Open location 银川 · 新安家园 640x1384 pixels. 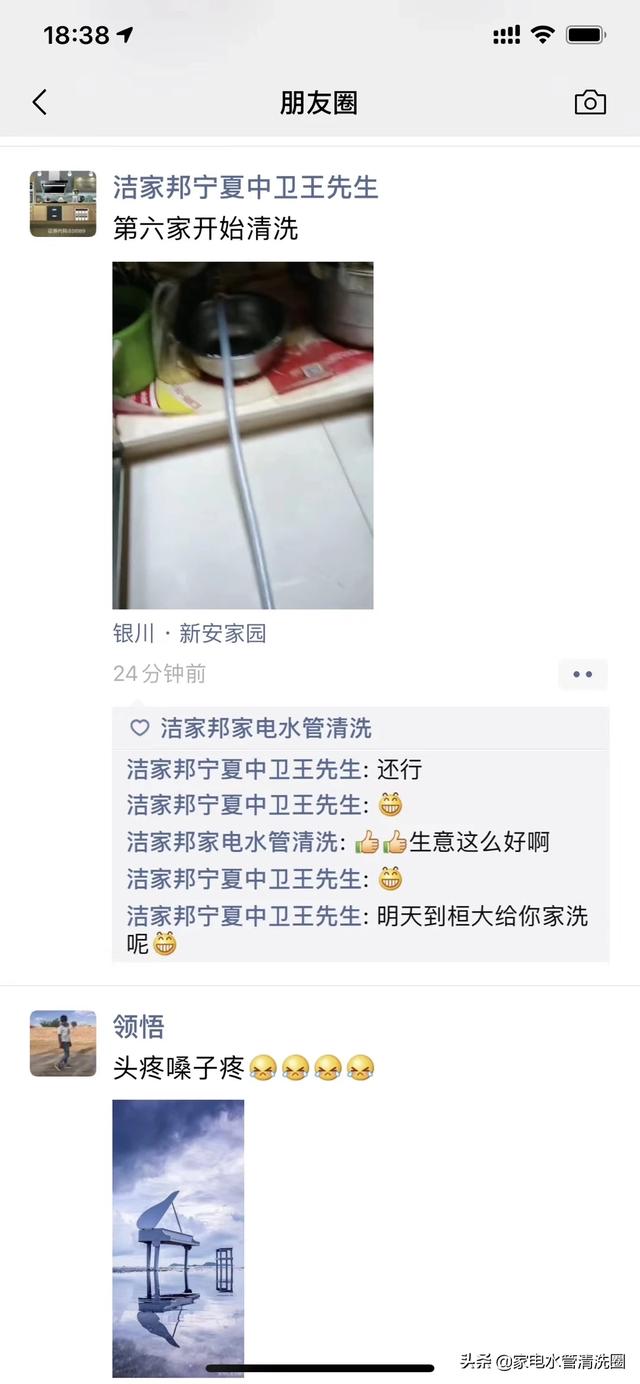190,633
